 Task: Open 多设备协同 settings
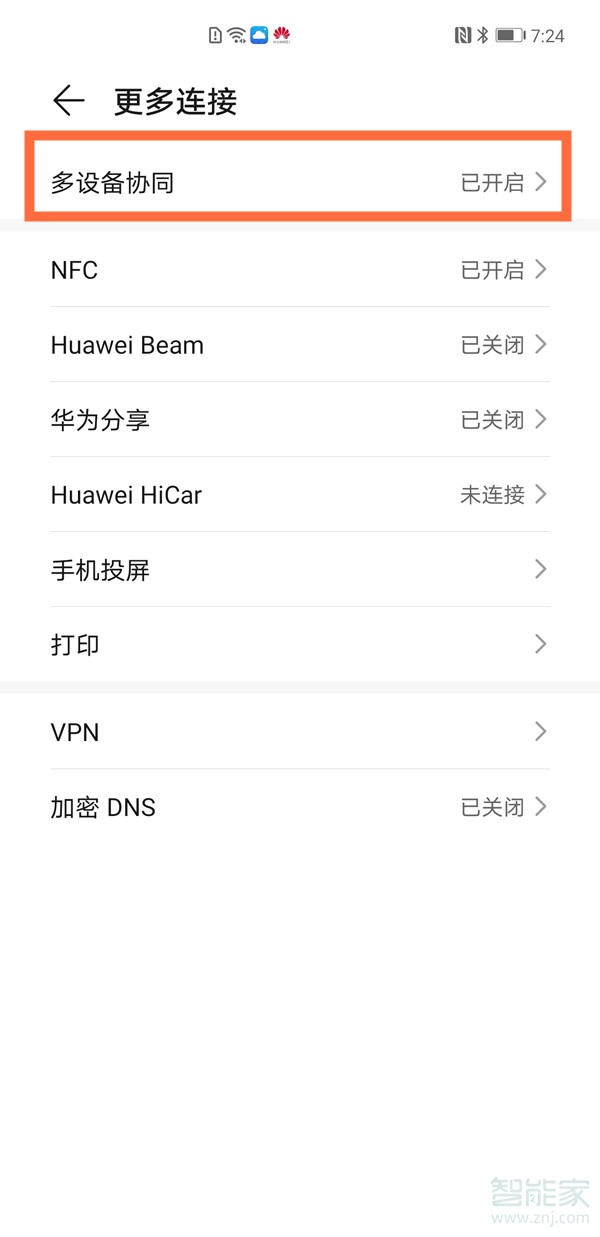pos(300,182)
